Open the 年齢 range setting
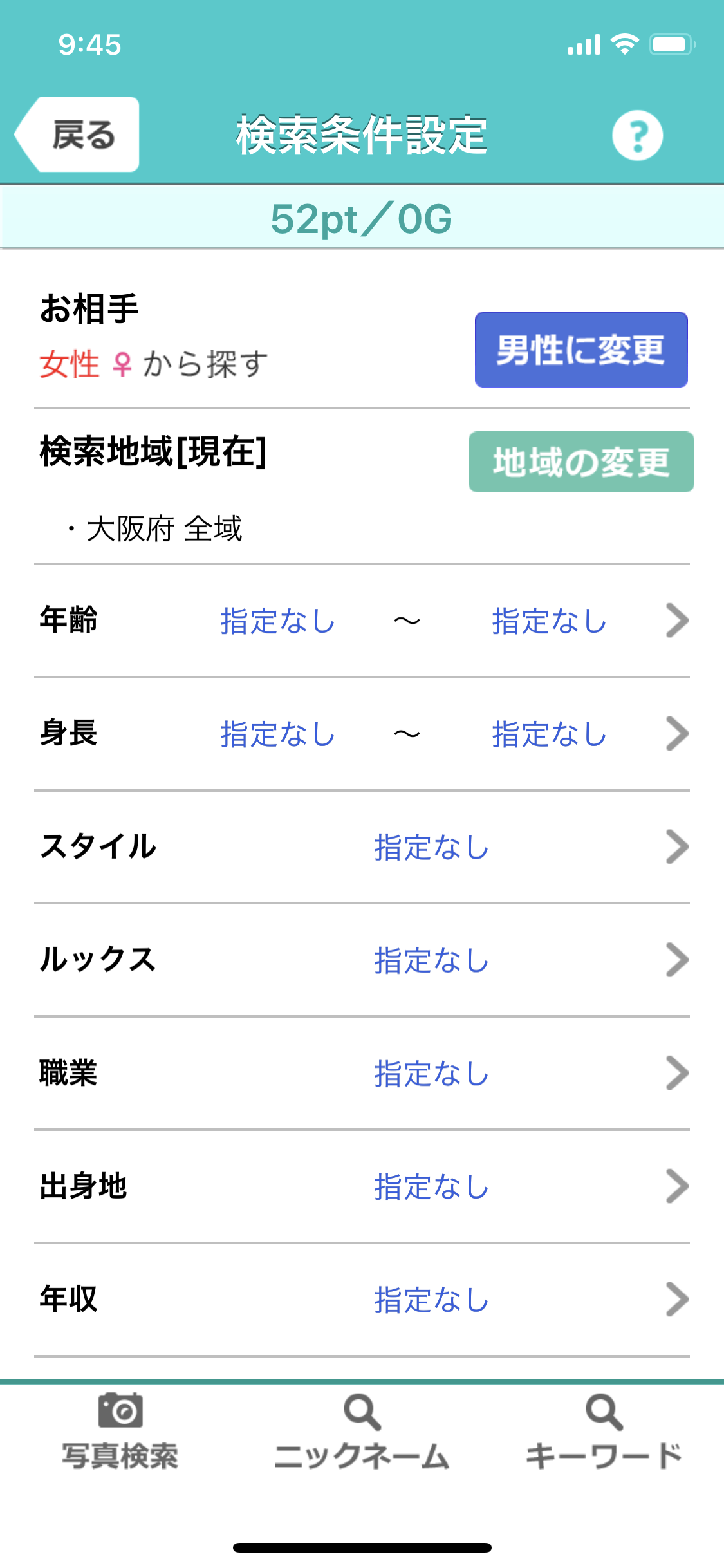Screen dimensions: 724x1568 pyautogui.click(x=362, y=621)
